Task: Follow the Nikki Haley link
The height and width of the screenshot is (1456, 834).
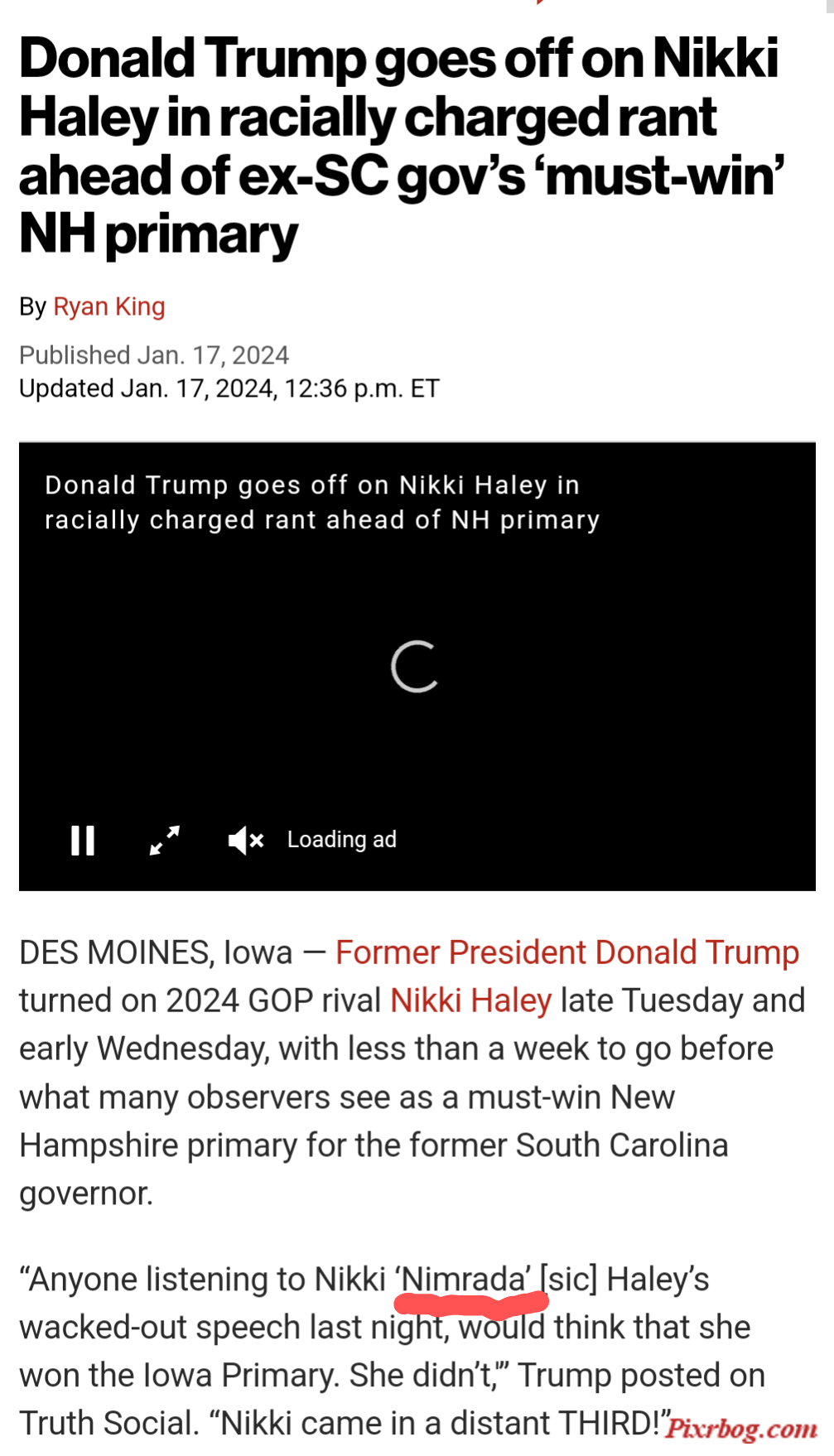Action: 471,1001
